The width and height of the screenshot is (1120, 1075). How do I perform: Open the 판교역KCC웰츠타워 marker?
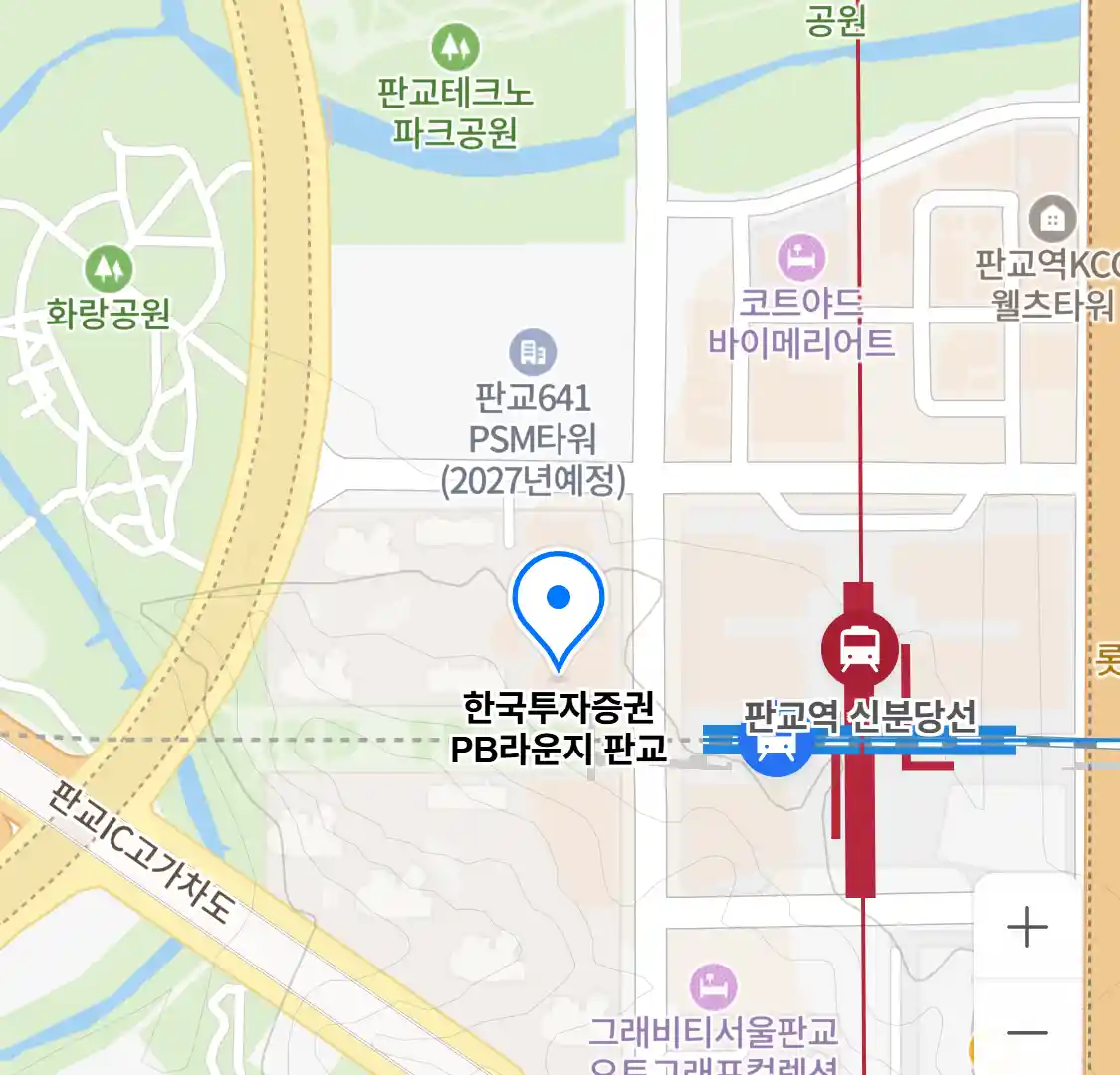[x=1052, y=219]
